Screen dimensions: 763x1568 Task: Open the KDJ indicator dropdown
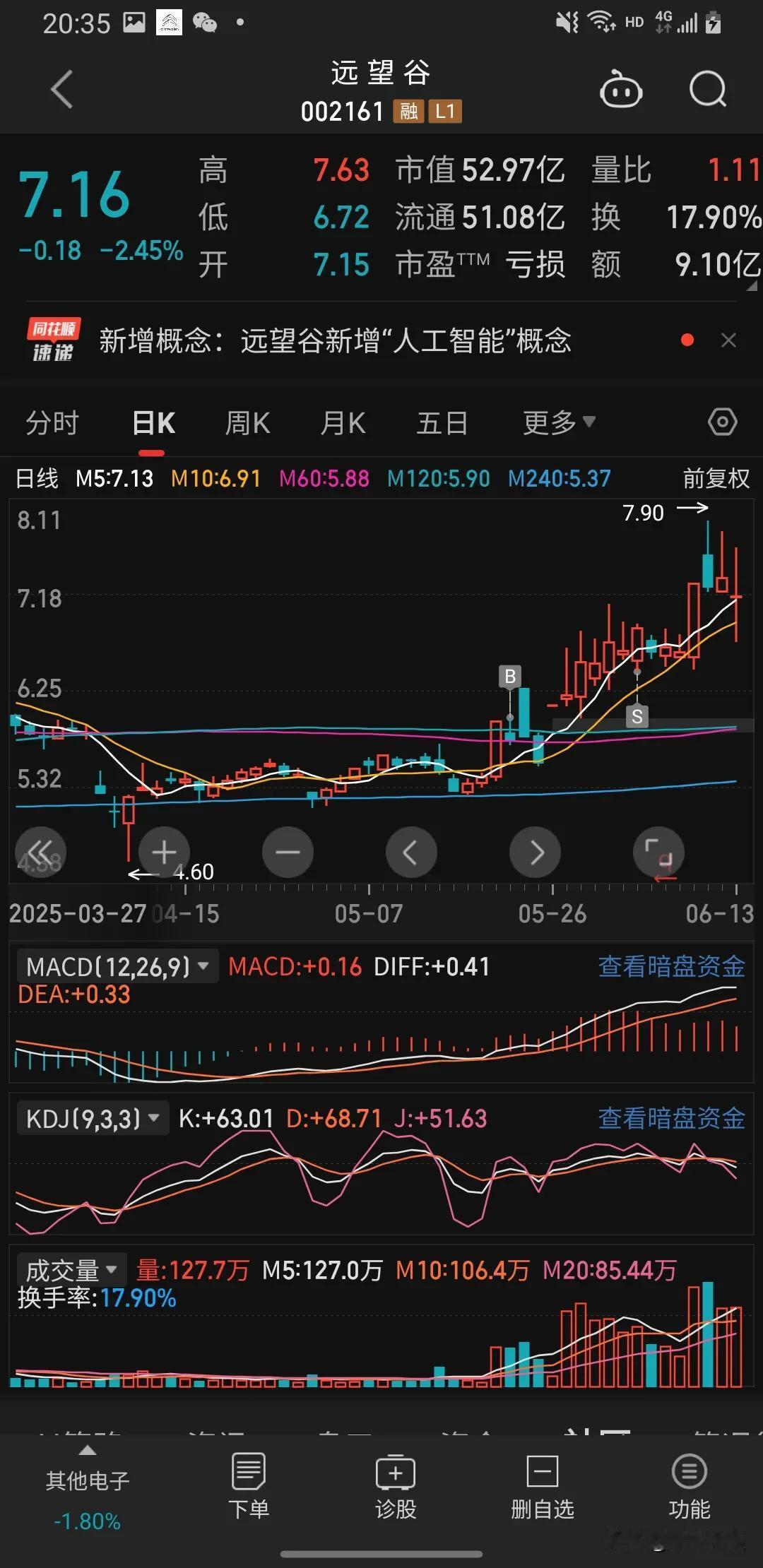click(x=93, y=1118)
